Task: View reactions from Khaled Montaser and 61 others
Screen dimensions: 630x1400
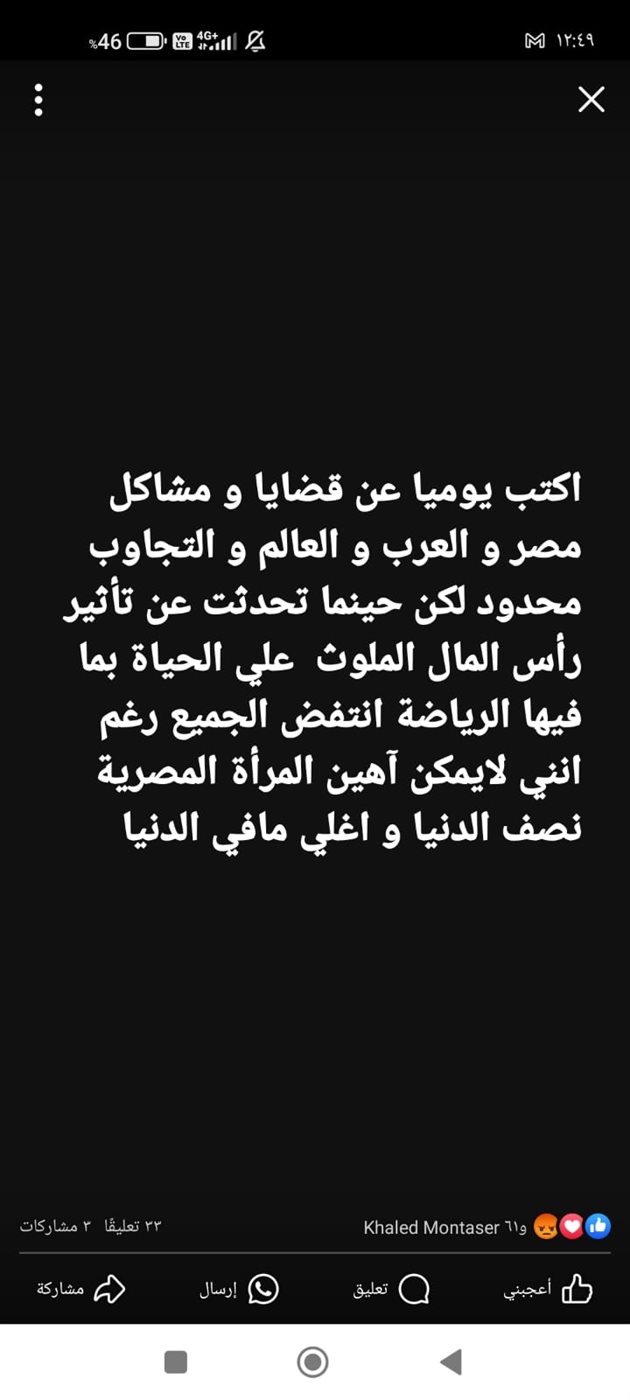Action: pos(487,1227)
